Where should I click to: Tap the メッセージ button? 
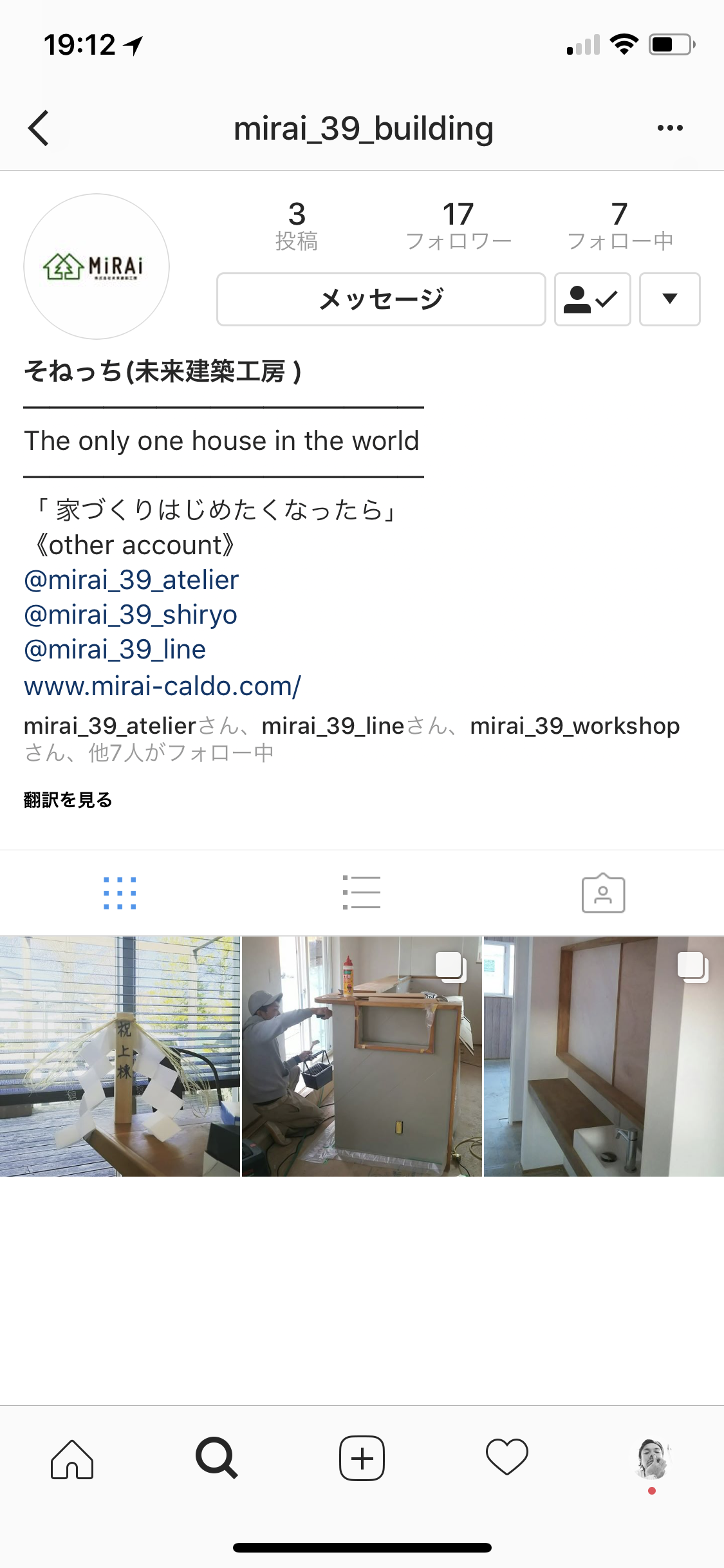coord(381,299)
